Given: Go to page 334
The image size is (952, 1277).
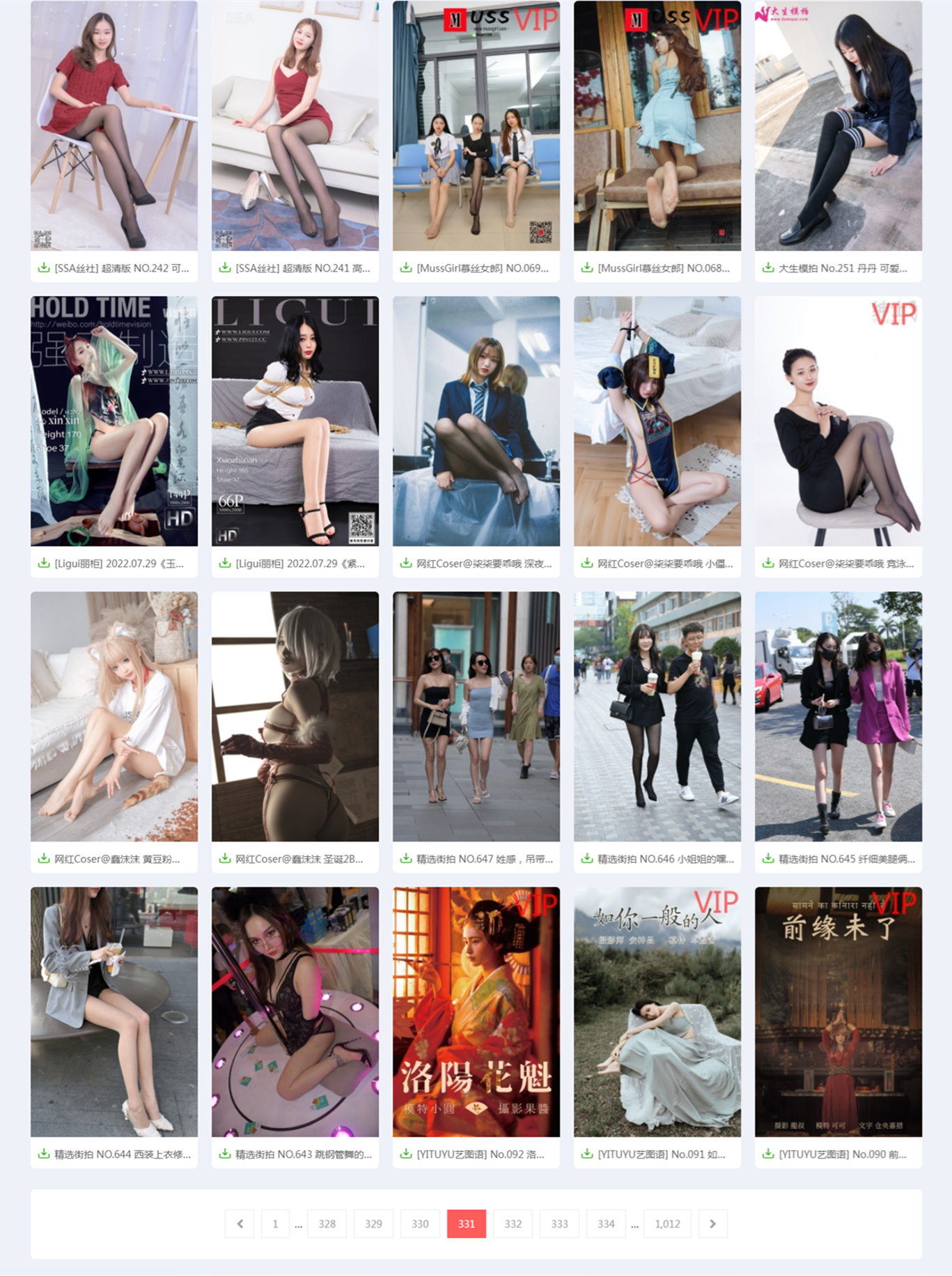Looking at the screenshot, I should [606, 1223].
